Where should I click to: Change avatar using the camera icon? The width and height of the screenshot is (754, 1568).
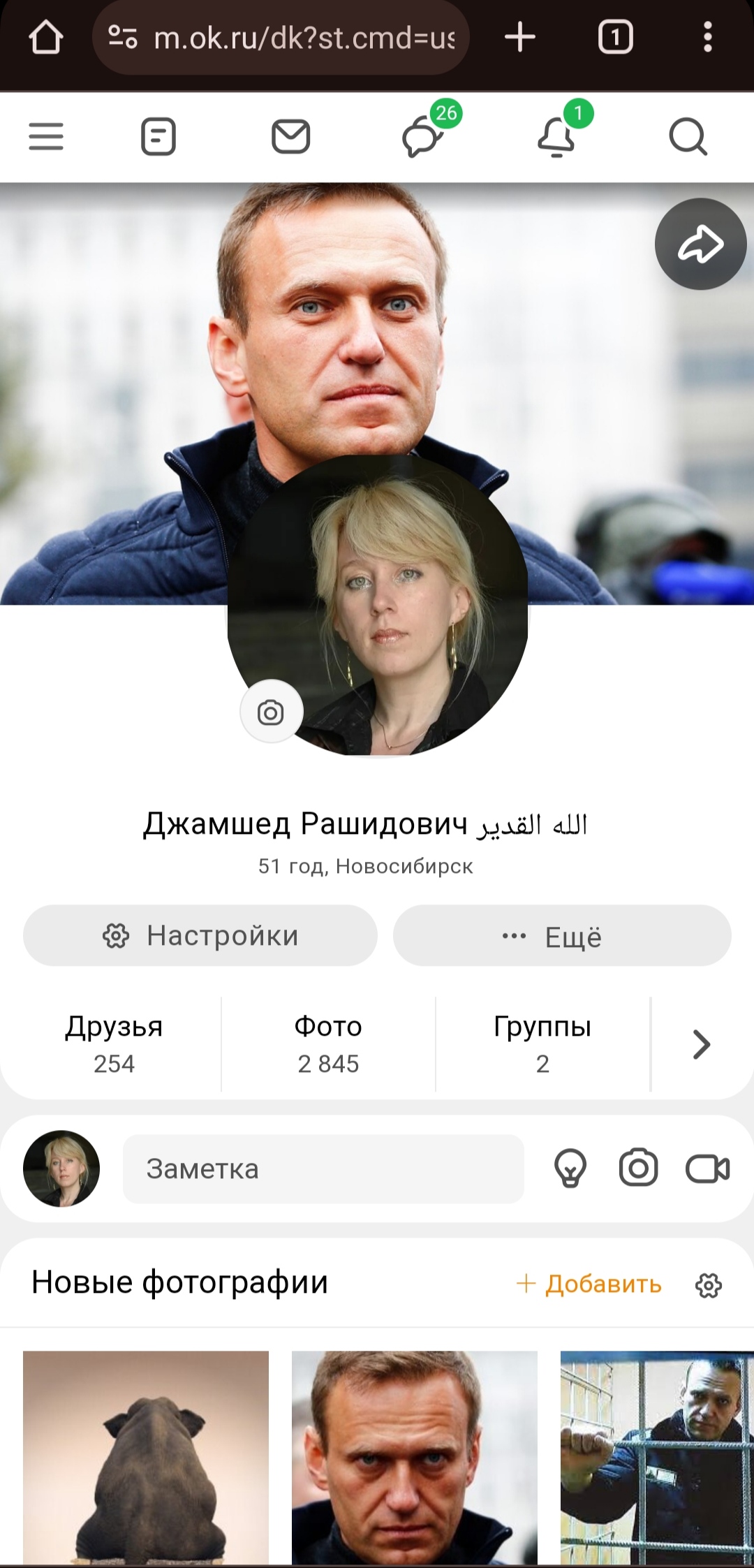pos(271,712)
